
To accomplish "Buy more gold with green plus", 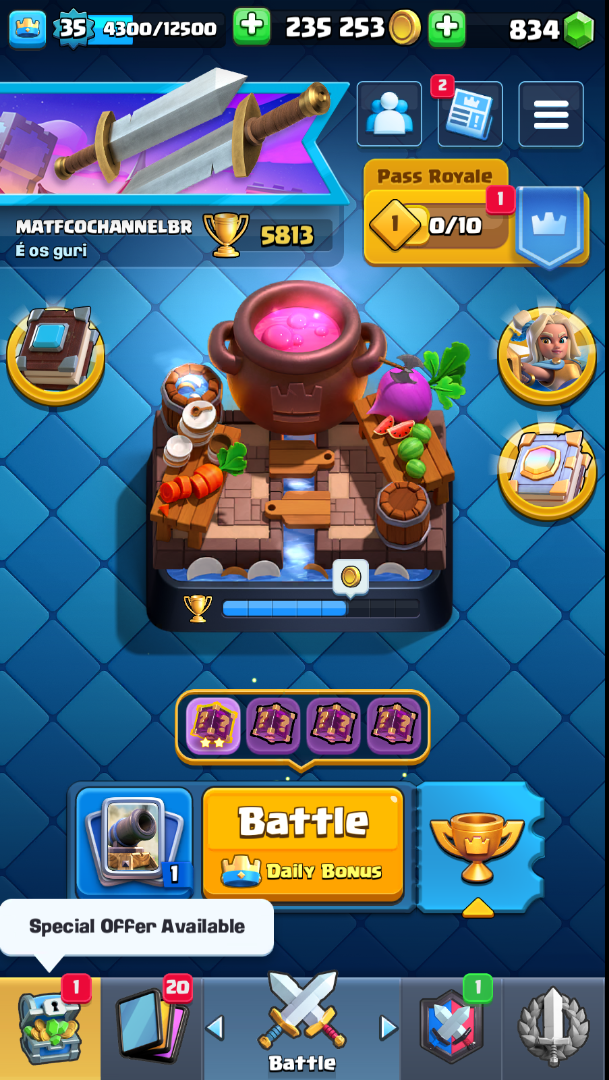I will pyautogui.click(x=447, y=28).
